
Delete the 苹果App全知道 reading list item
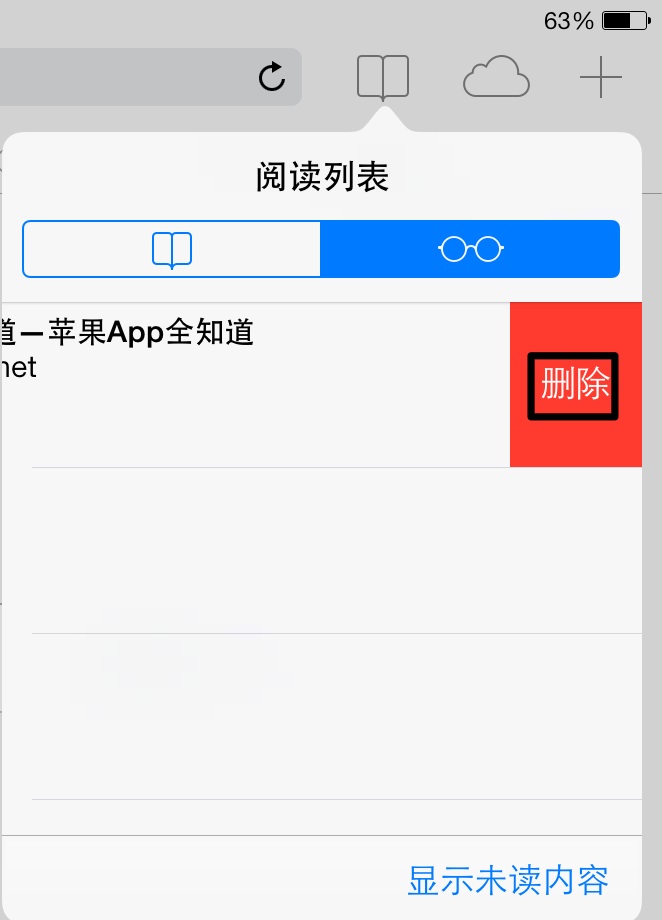(575, 385)
